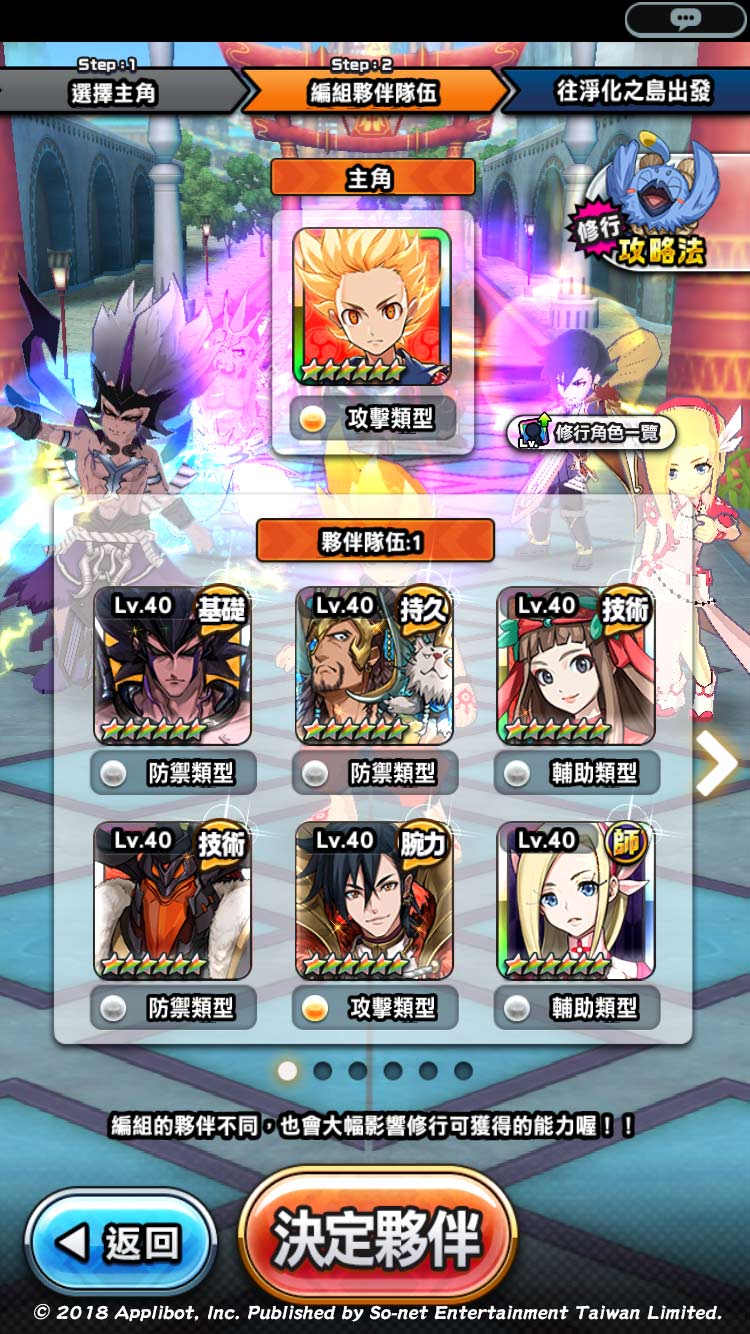The height and width of the screenshot is (1334, 750).
Task: Open 修行角色一覽 list
Action: [x=592, y=433]
